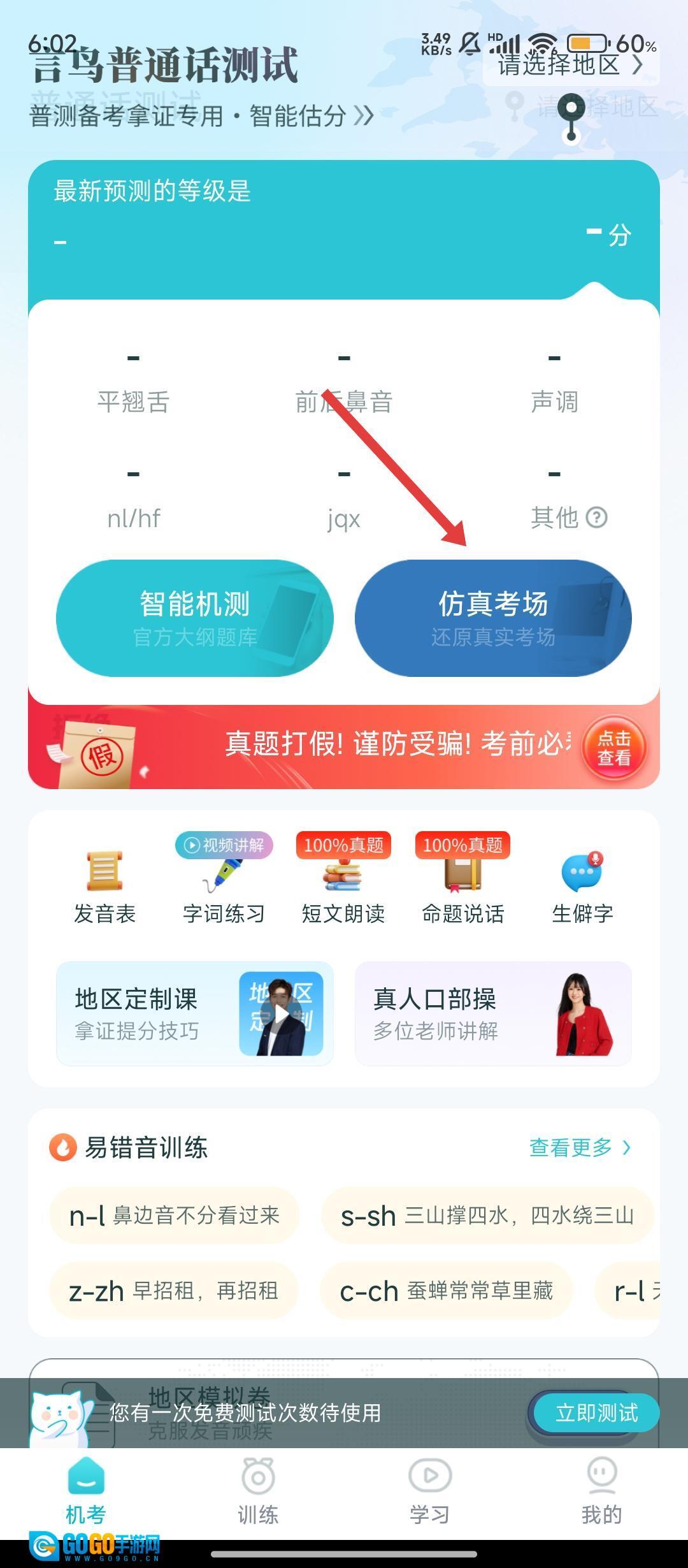Select the z-zh 早招租 chip
This screenshot has width=688, height=1568.
tap(174, 1291)
